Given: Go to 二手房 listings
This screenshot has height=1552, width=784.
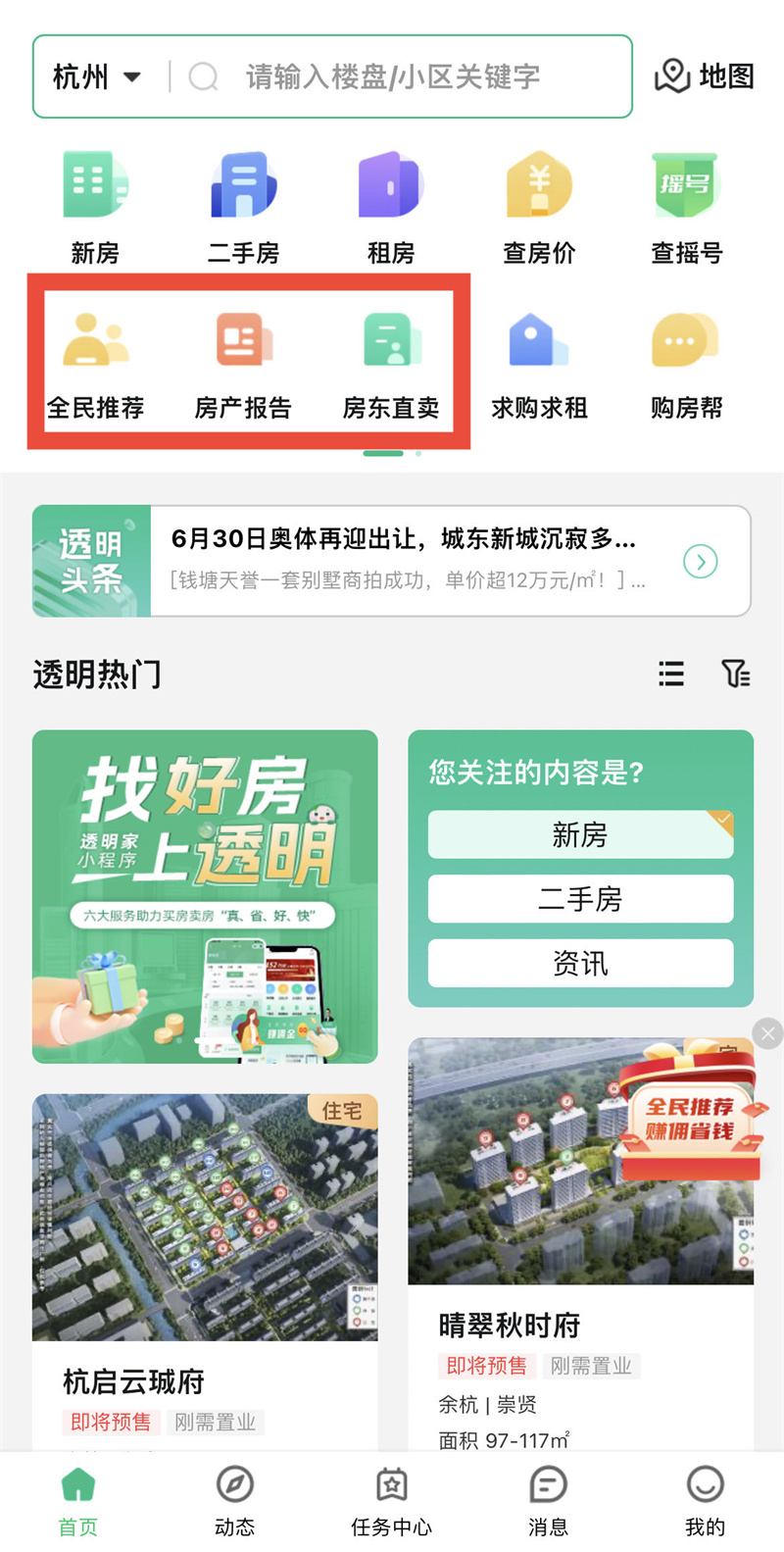Looking at the screenshot, I should pyautogui.click(x=243, y=207).
